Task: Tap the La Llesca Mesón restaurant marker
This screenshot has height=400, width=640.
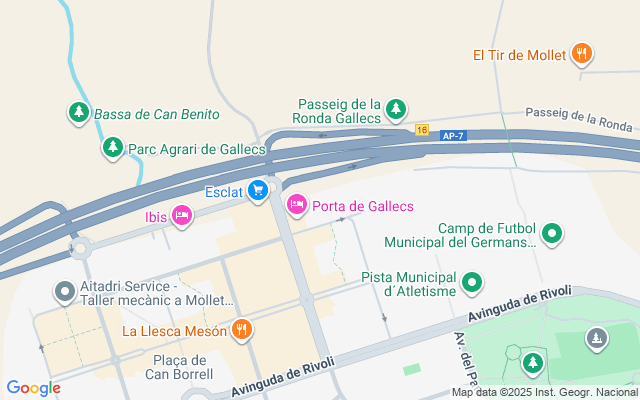Action: (x=241, y=329)
